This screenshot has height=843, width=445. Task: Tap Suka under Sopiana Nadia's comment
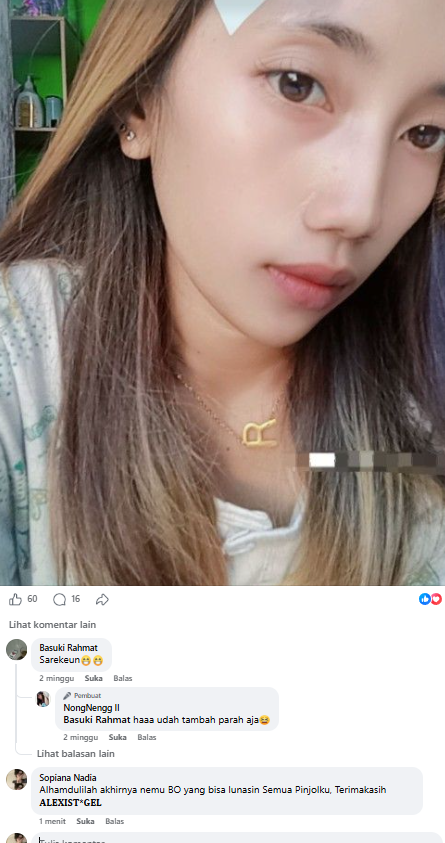[x=85, y=821]
